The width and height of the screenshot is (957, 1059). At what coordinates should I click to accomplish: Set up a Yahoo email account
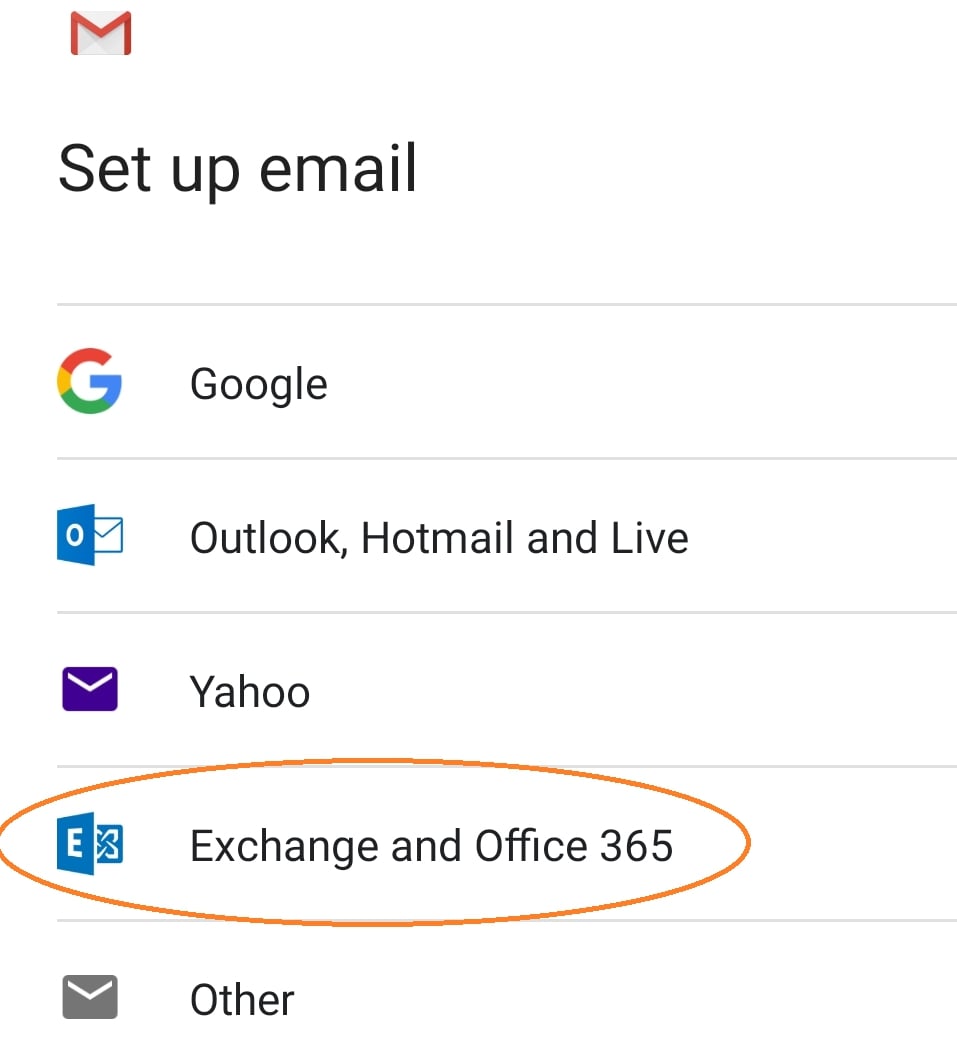tap(250, 692)
